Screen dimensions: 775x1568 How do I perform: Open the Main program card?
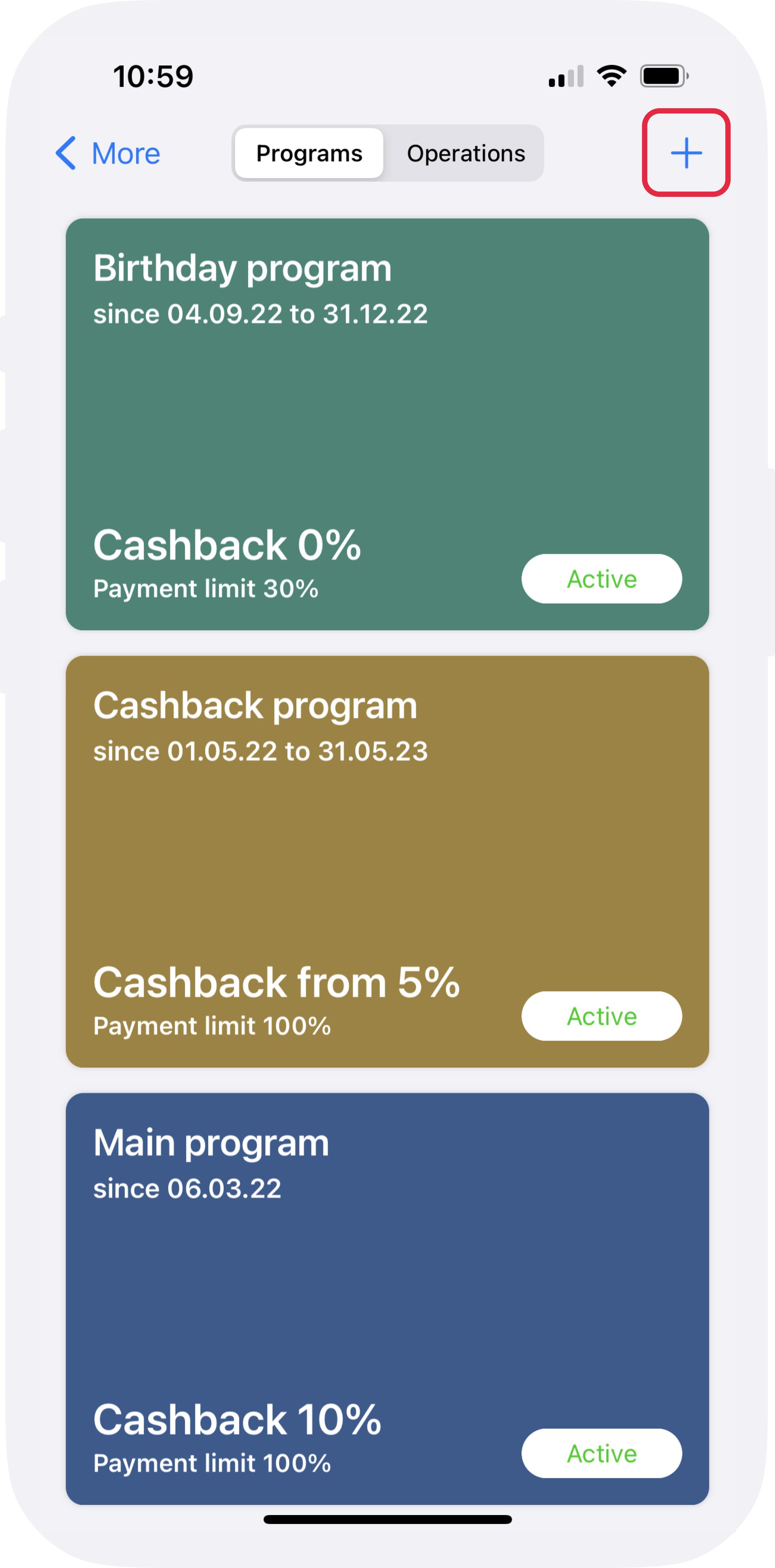[x=387, y=1298]
